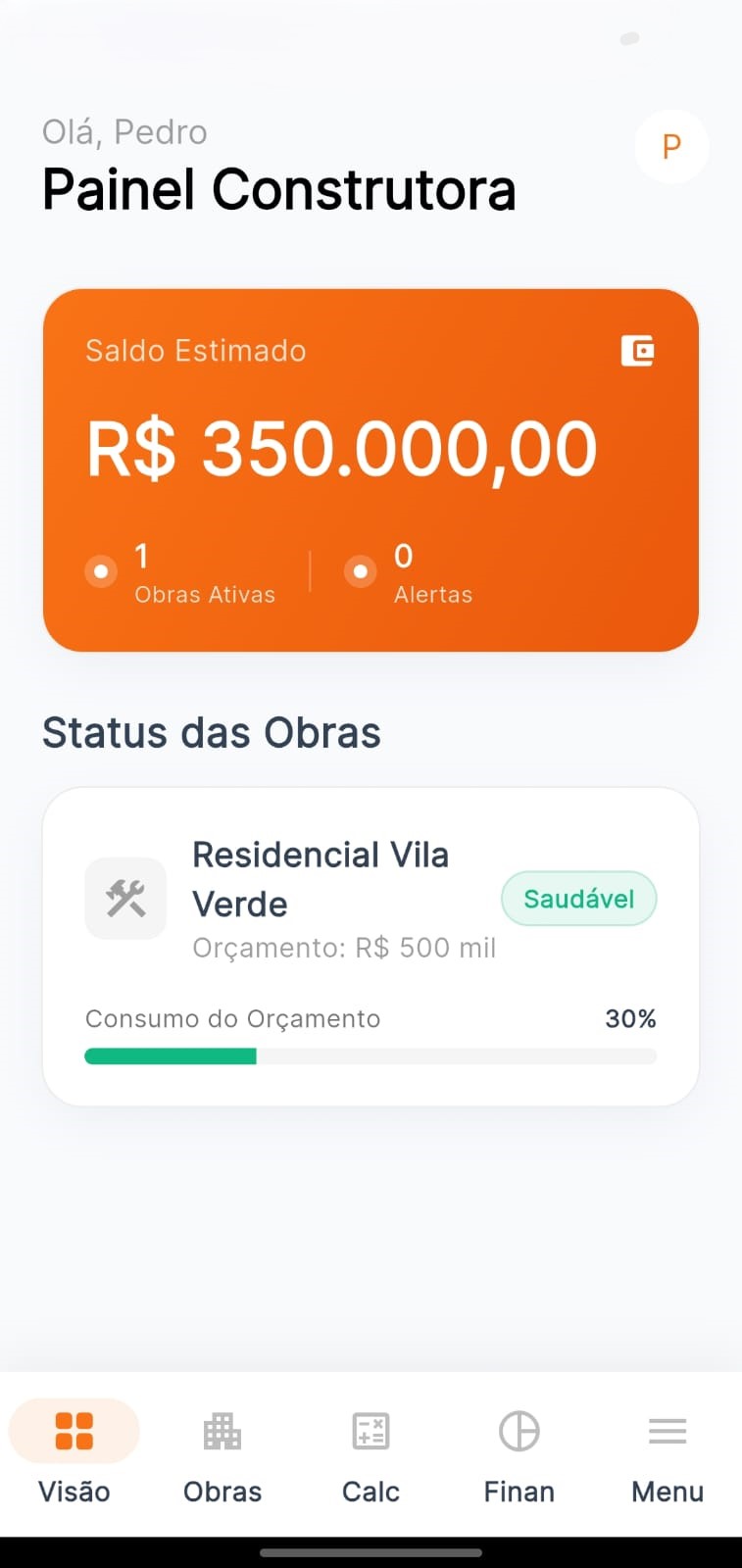
Task: Expand the Residencial Vila Verde project card
Action: (371, 946)
